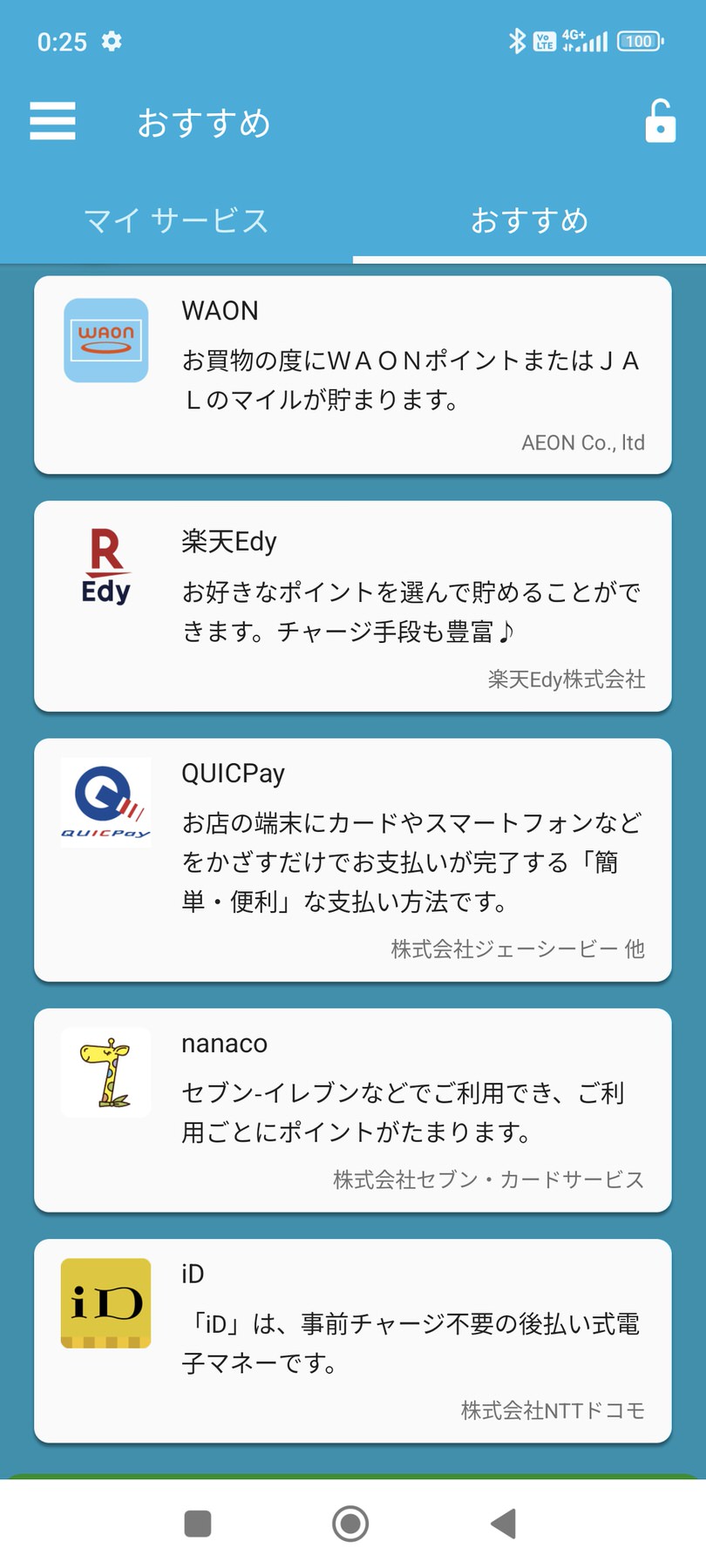Screen dimensions: 706x1568
Task: Open the nanaco service card
Action: click(x=352, y=1110)
